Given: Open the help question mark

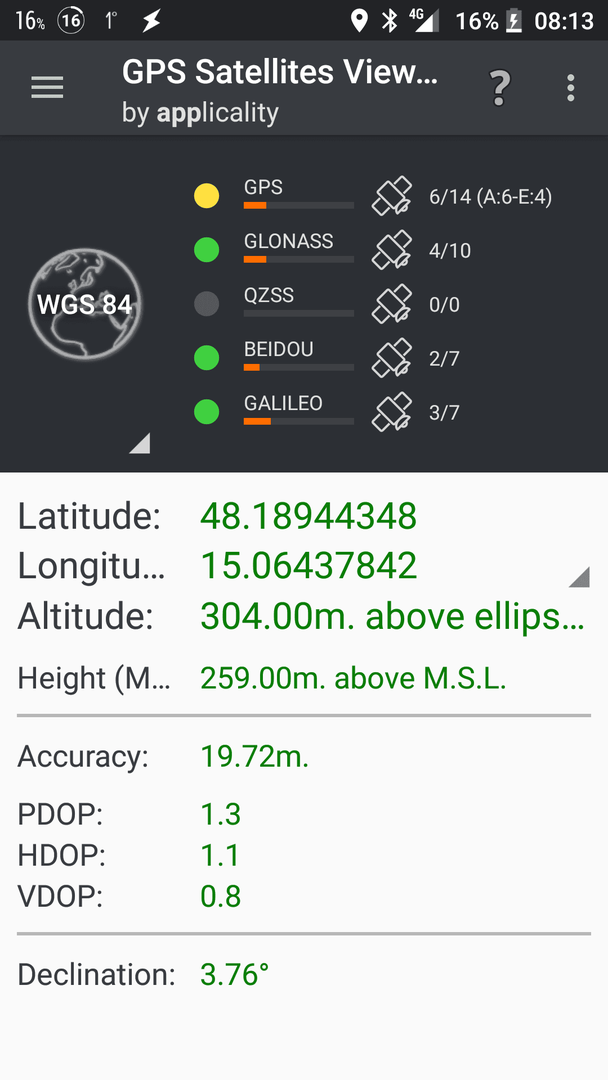Looking at the screenshot, I should coord(500,88).
